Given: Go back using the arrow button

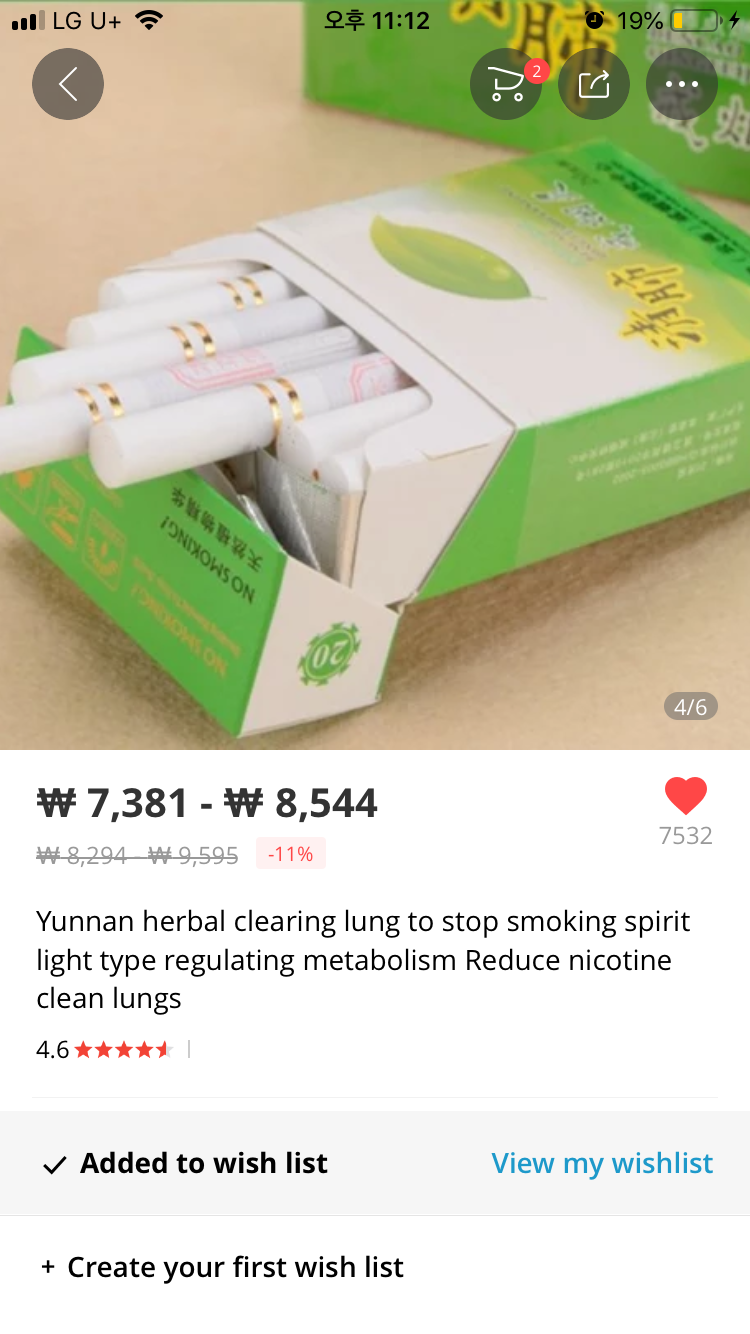Looking at the screenshot, I should click(x=68, y=84).
